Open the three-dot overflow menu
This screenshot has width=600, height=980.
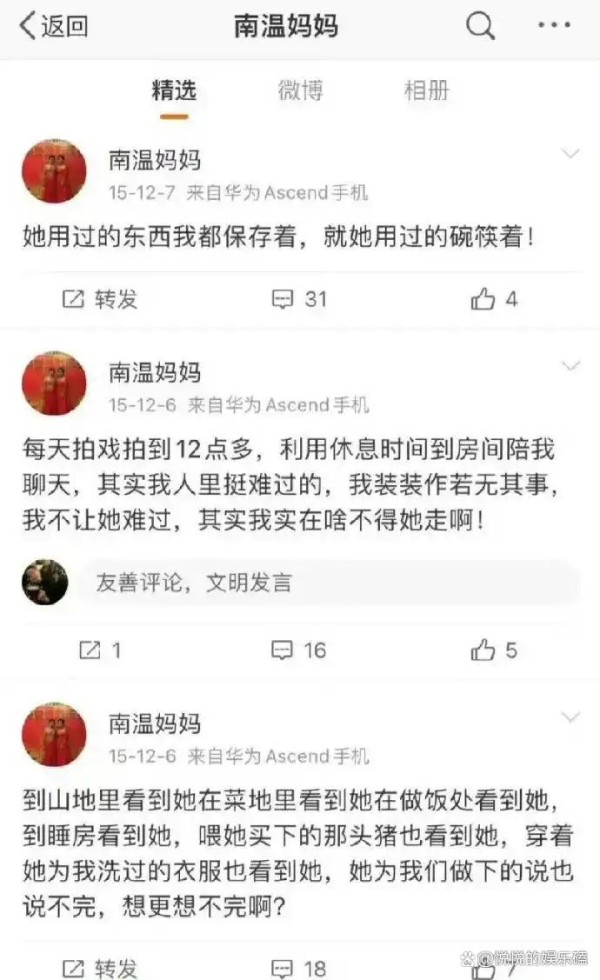(x=553, y=26)
